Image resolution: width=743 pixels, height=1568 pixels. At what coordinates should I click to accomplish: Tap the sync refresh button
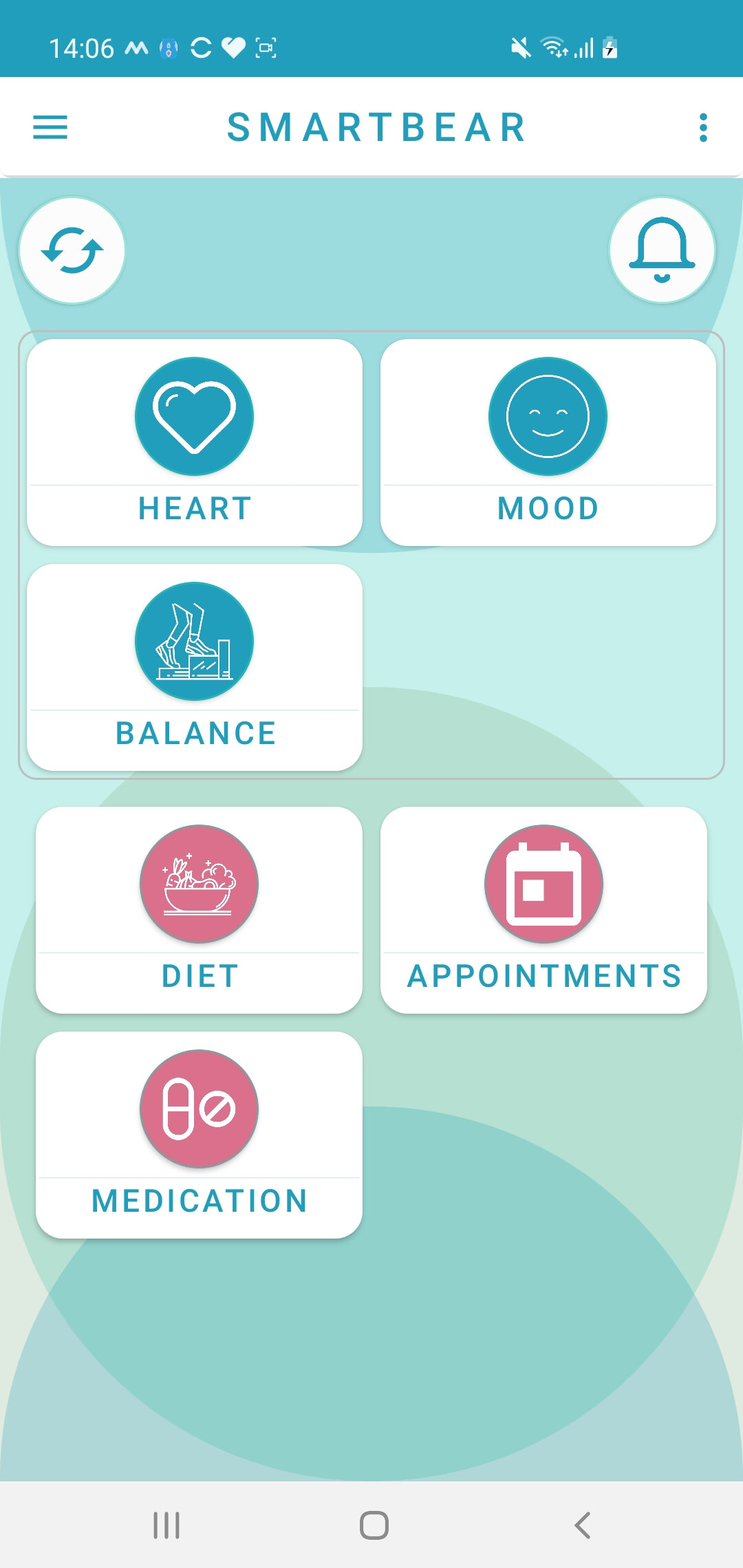72,250
